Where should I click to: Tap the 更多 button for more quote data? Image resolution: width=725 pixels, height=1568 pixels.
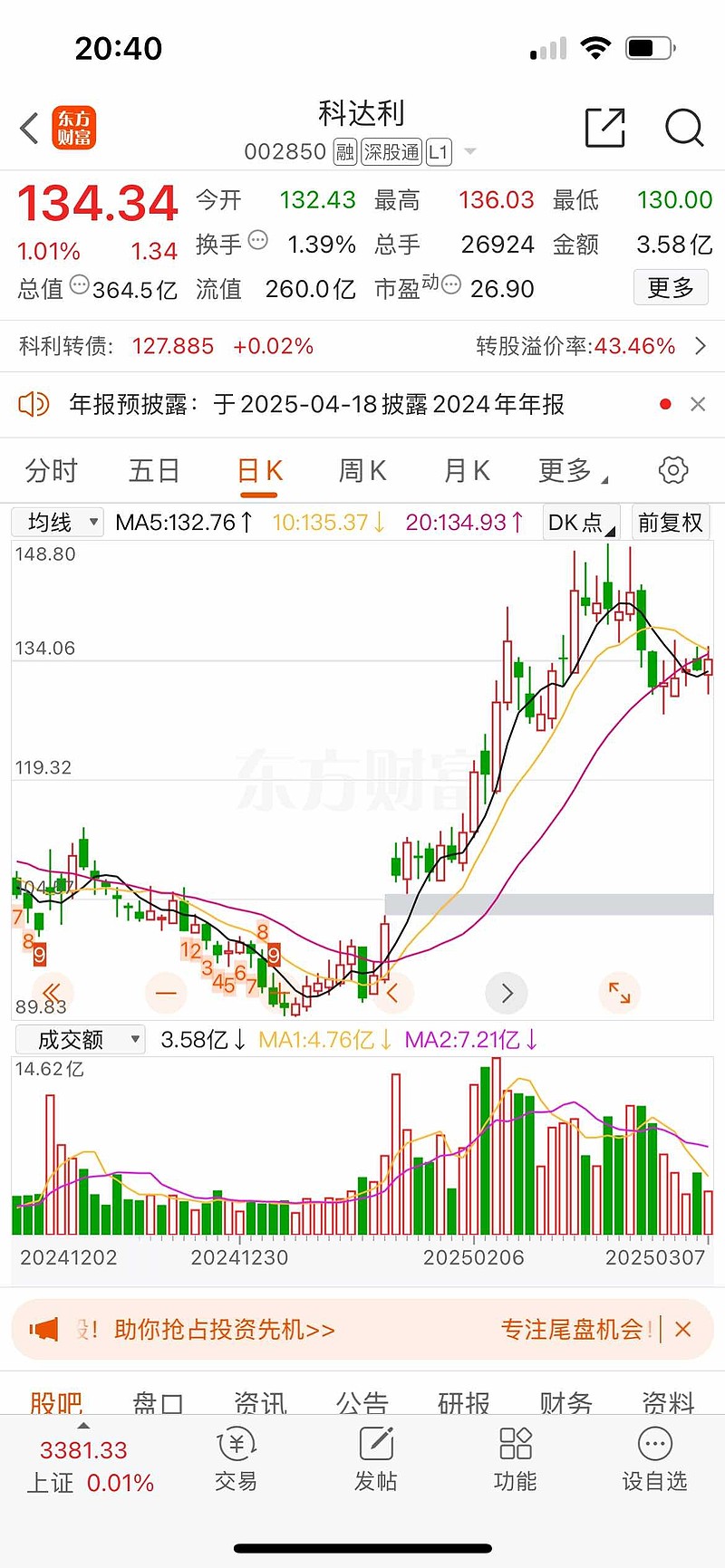coord(670,288)
